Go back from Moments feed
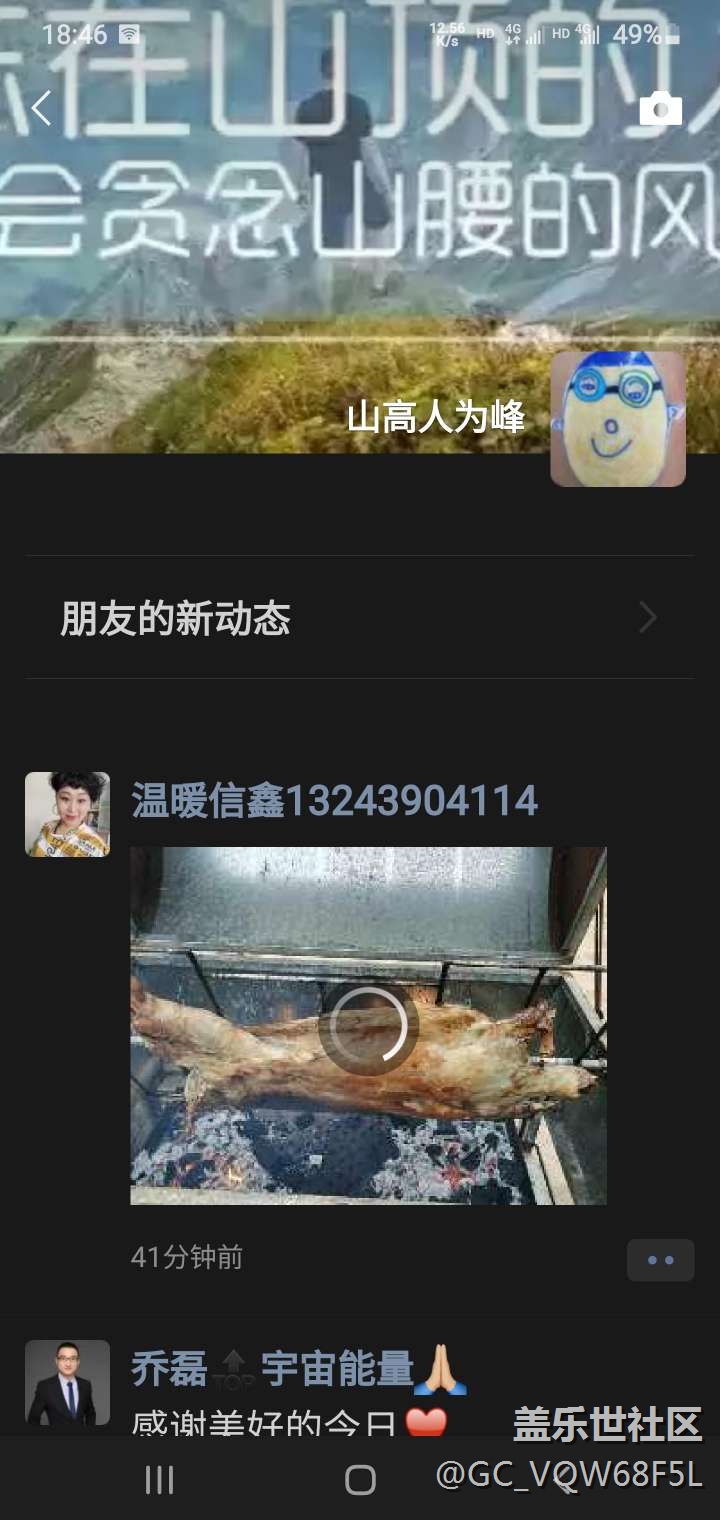 (x=41, y=108)
